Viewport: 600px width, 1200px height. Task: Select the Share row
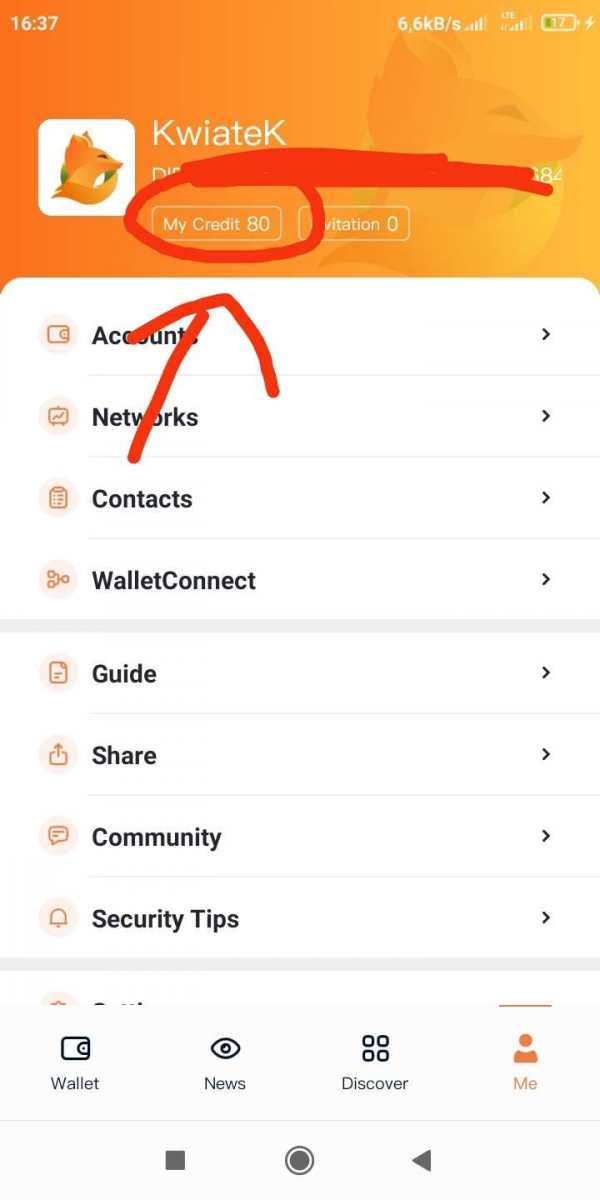[x=300, y=755]
